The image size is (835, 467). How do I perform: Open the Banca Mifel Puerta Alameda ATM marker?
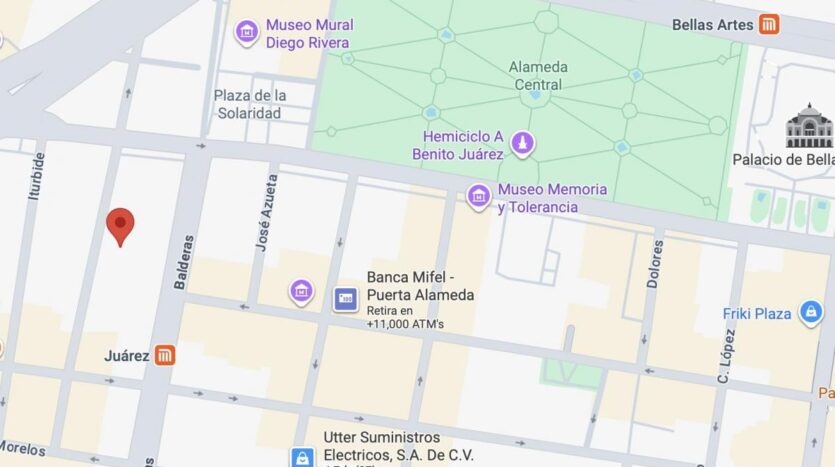click(346, 299)
